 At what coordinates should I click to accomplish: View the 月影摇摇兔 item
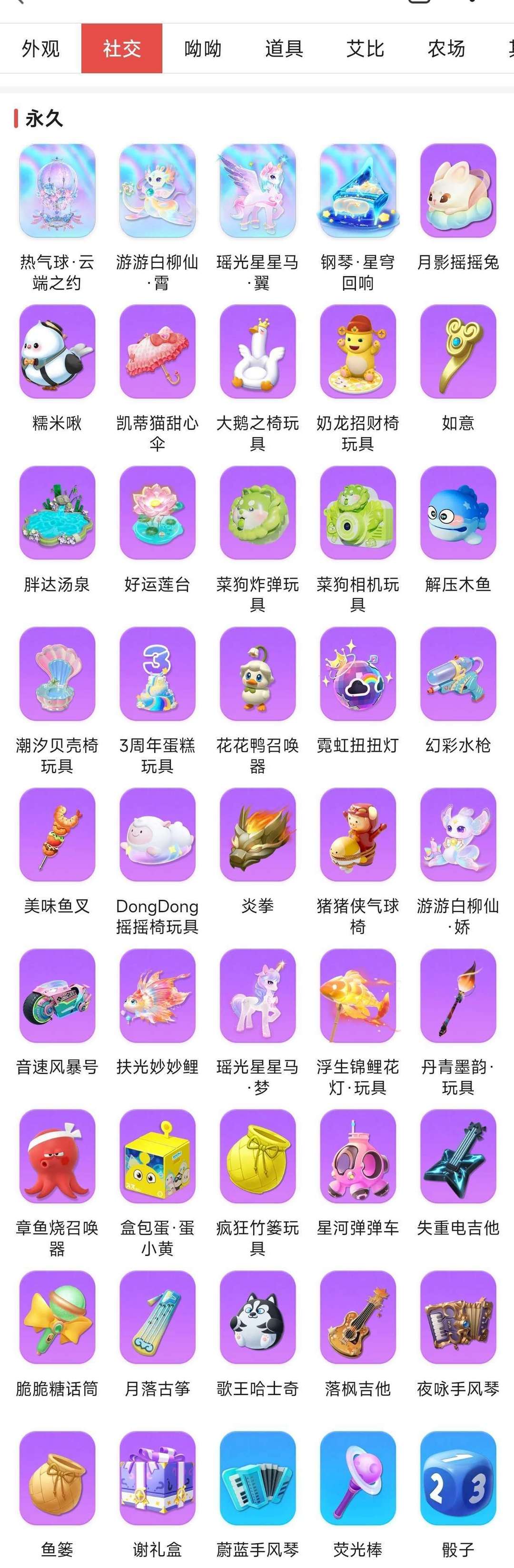458,191
